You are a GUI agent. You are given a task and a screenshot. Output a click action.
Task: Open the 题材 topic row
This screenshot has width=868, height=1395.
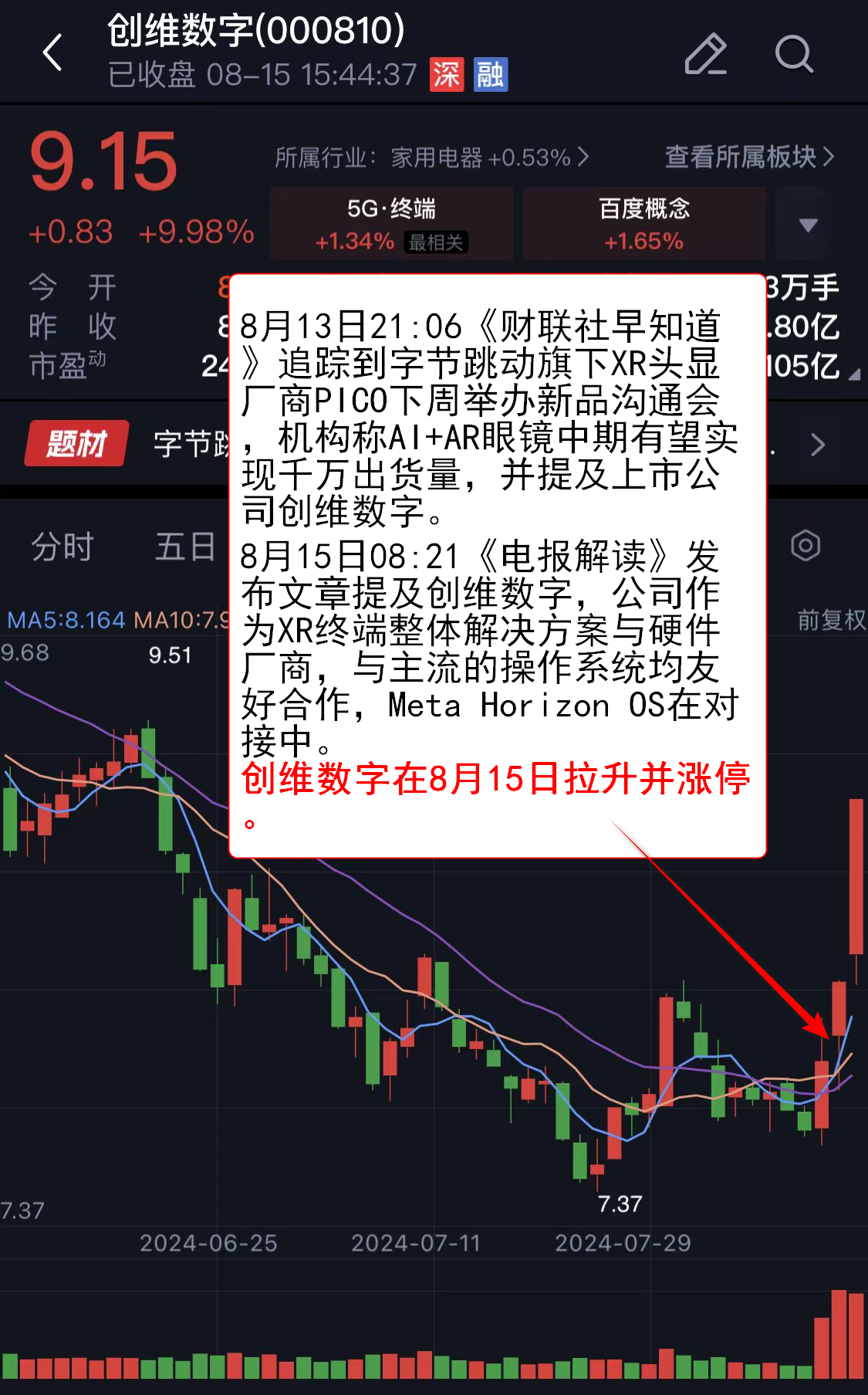tap(76, 443)
